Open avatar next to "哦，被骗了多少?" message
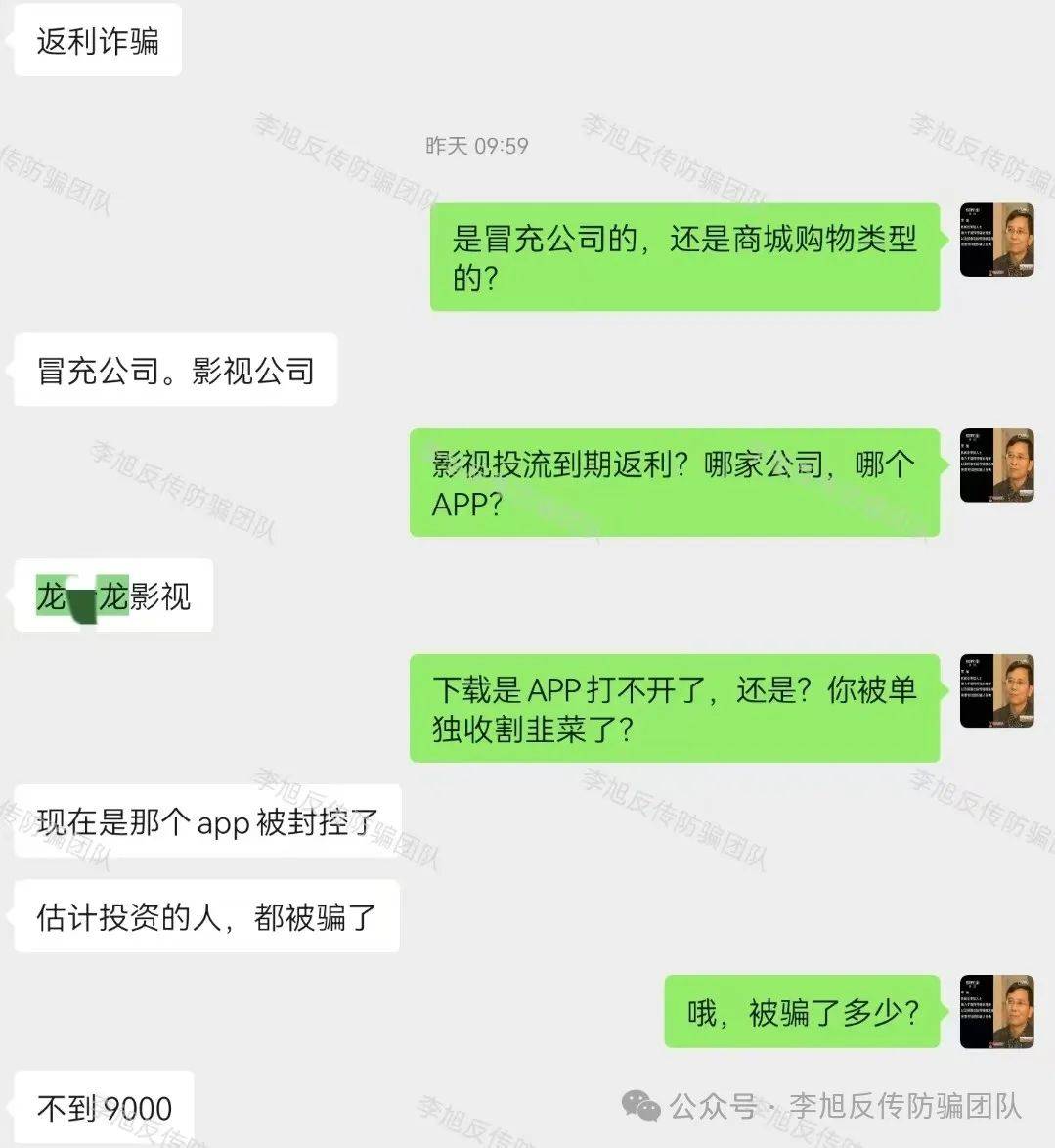Screen dimensions: 1055x1148 (996, 1012)
